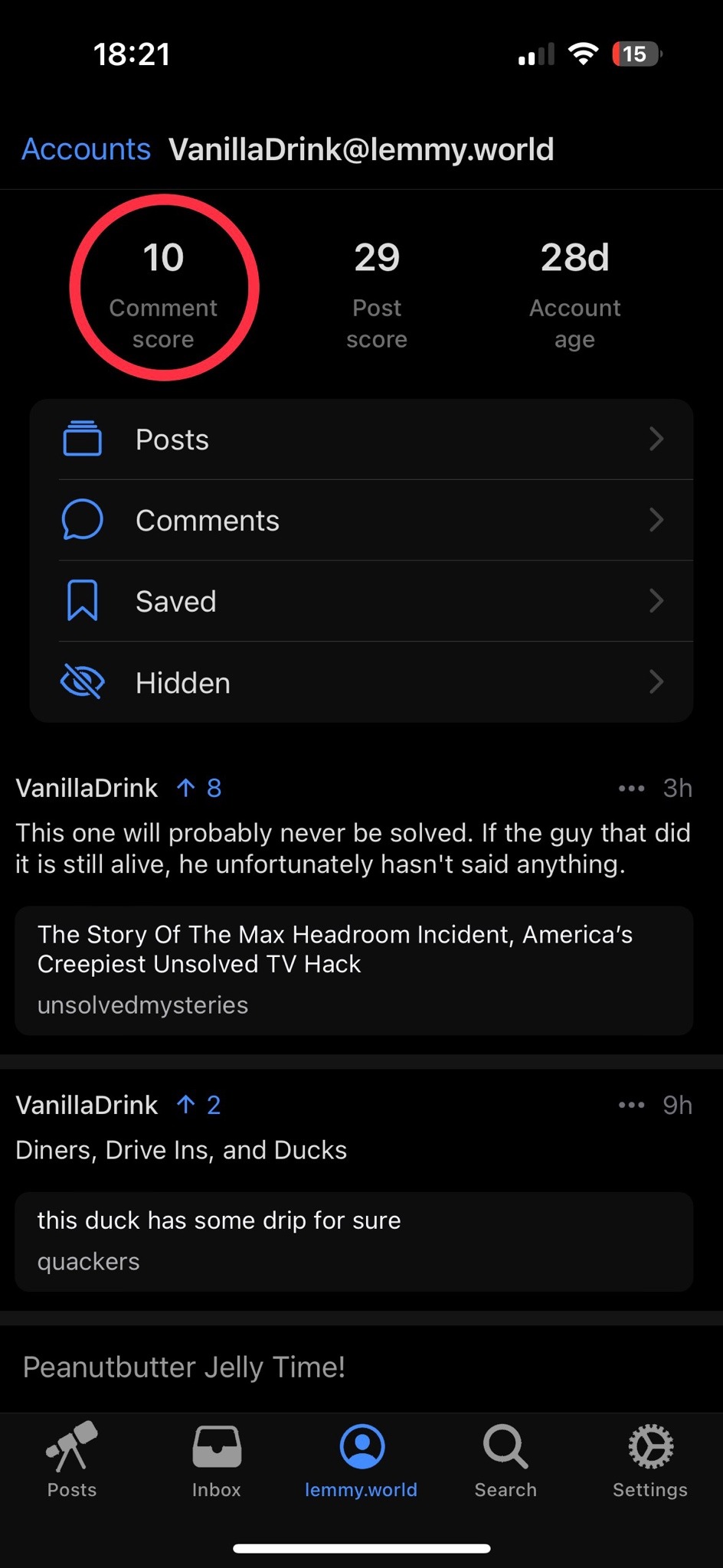Open more options on the 3h comment
This screenshot has width=723, height=1568.
pyautogui.click(x=631, y=789)
